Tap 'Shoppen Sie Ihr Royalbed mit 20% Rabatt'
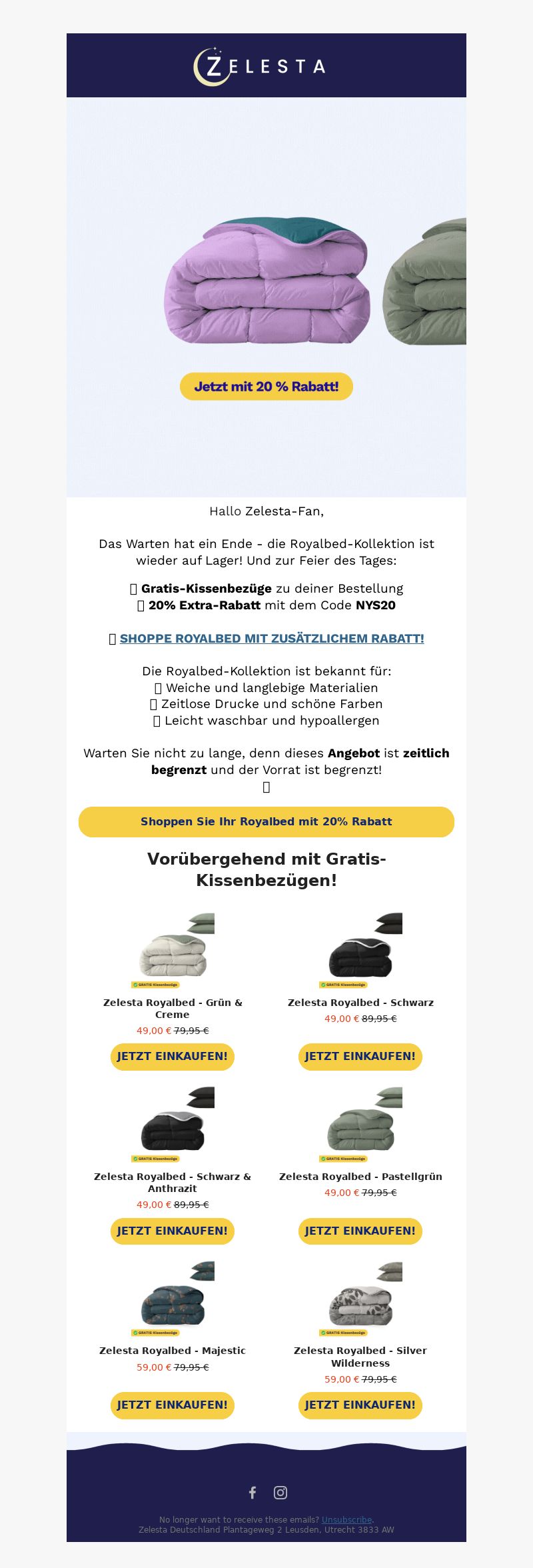Image resolution: width=533 pixels, height=1568 pixels. pos(266,821)
